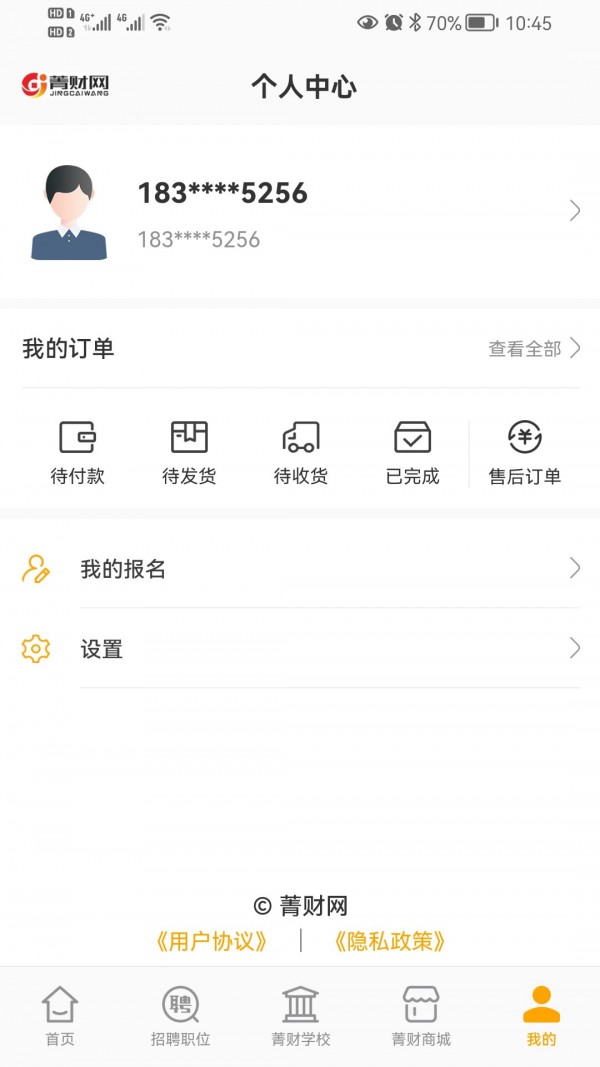600x1067 pixels.
Task: Go to the 菁财商城 tab
Action: pyautogui.click(x=421, y=1016)
